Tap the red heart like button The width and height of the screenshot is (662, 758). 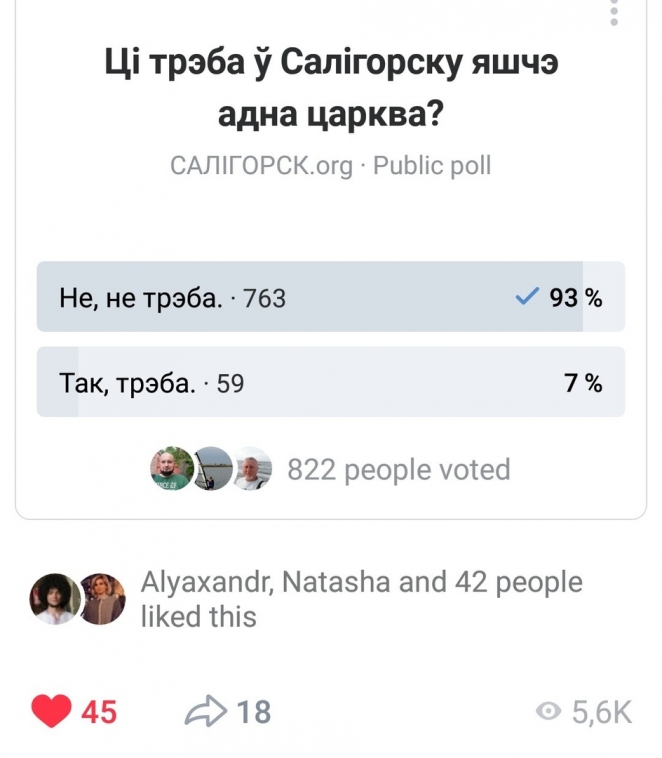point(51,711)
